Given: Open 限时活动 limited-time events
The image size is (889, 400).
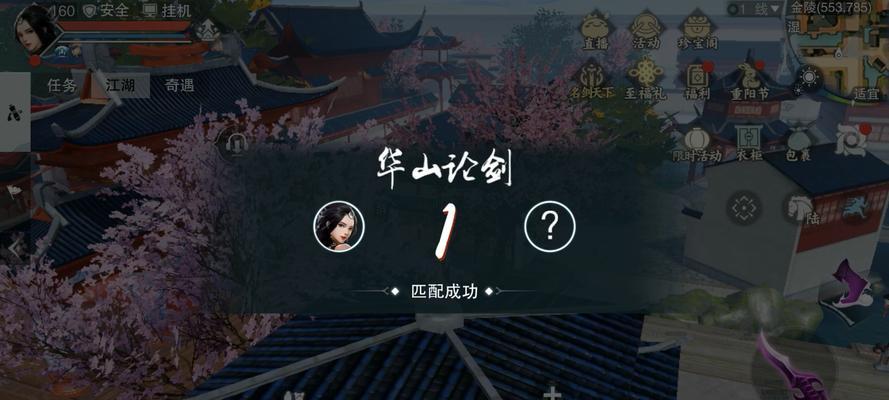Looking at the screenshot, I should pyautogui.click(x=696, y=140).
